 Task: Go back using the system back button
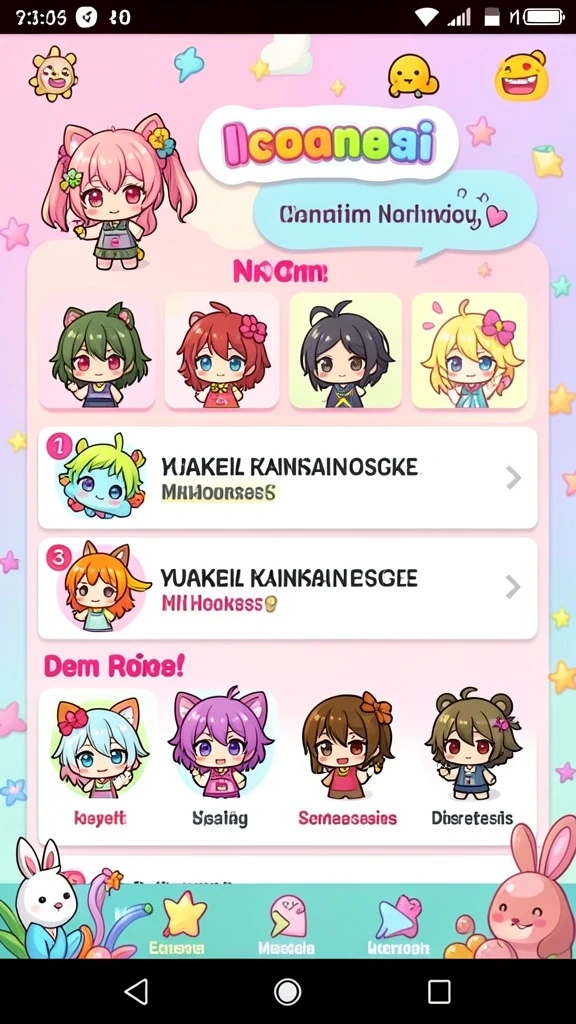click(136, 991)
